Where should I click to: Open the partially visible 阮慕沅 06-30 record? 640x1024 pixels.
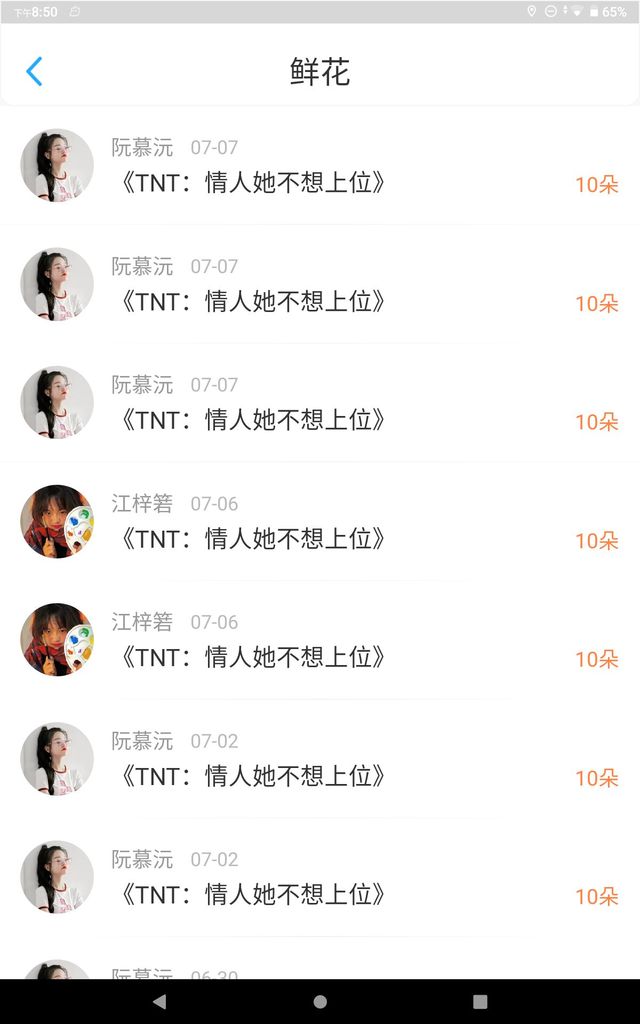click(x=320, y=970)
